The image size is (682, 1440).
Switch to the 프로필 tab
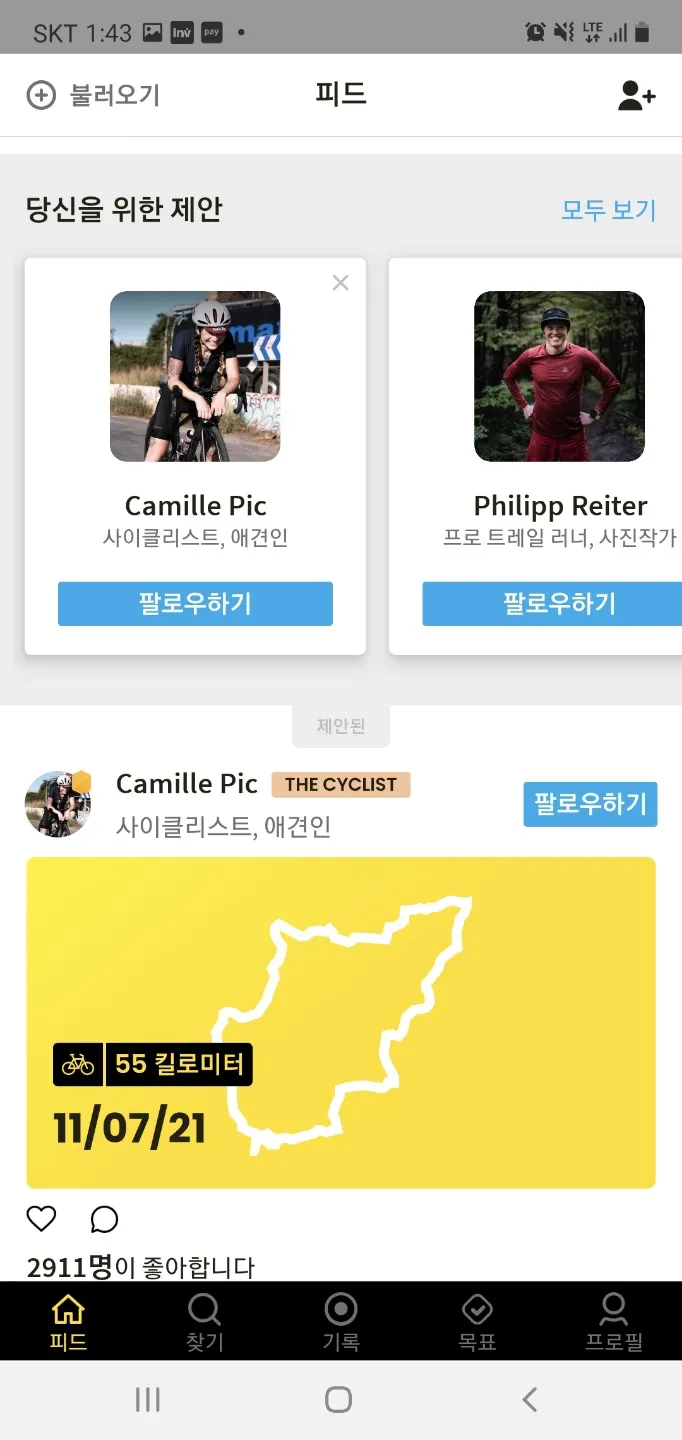coord(613,1321)
